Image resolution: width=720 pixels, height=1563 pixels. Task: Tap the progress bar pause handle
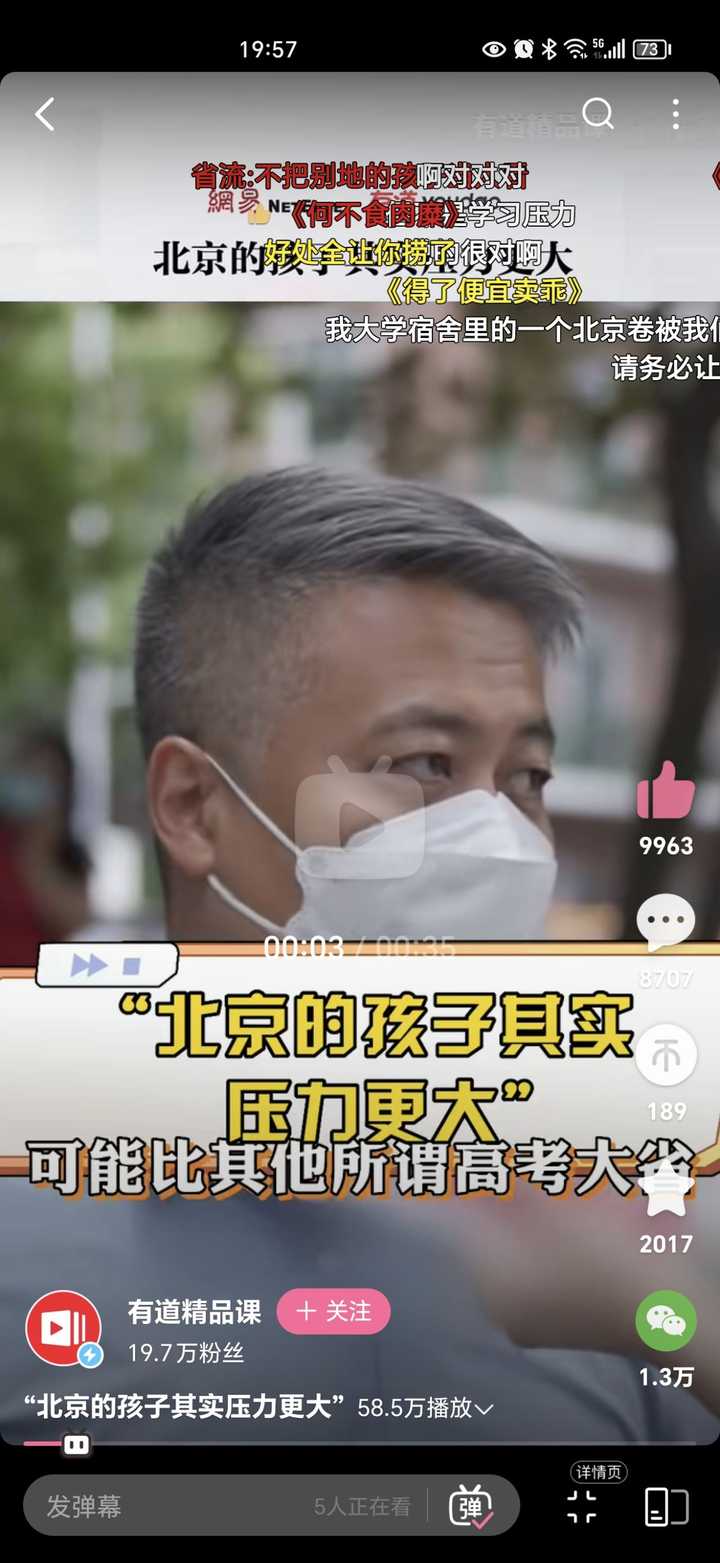click(x=76, y=1444)
